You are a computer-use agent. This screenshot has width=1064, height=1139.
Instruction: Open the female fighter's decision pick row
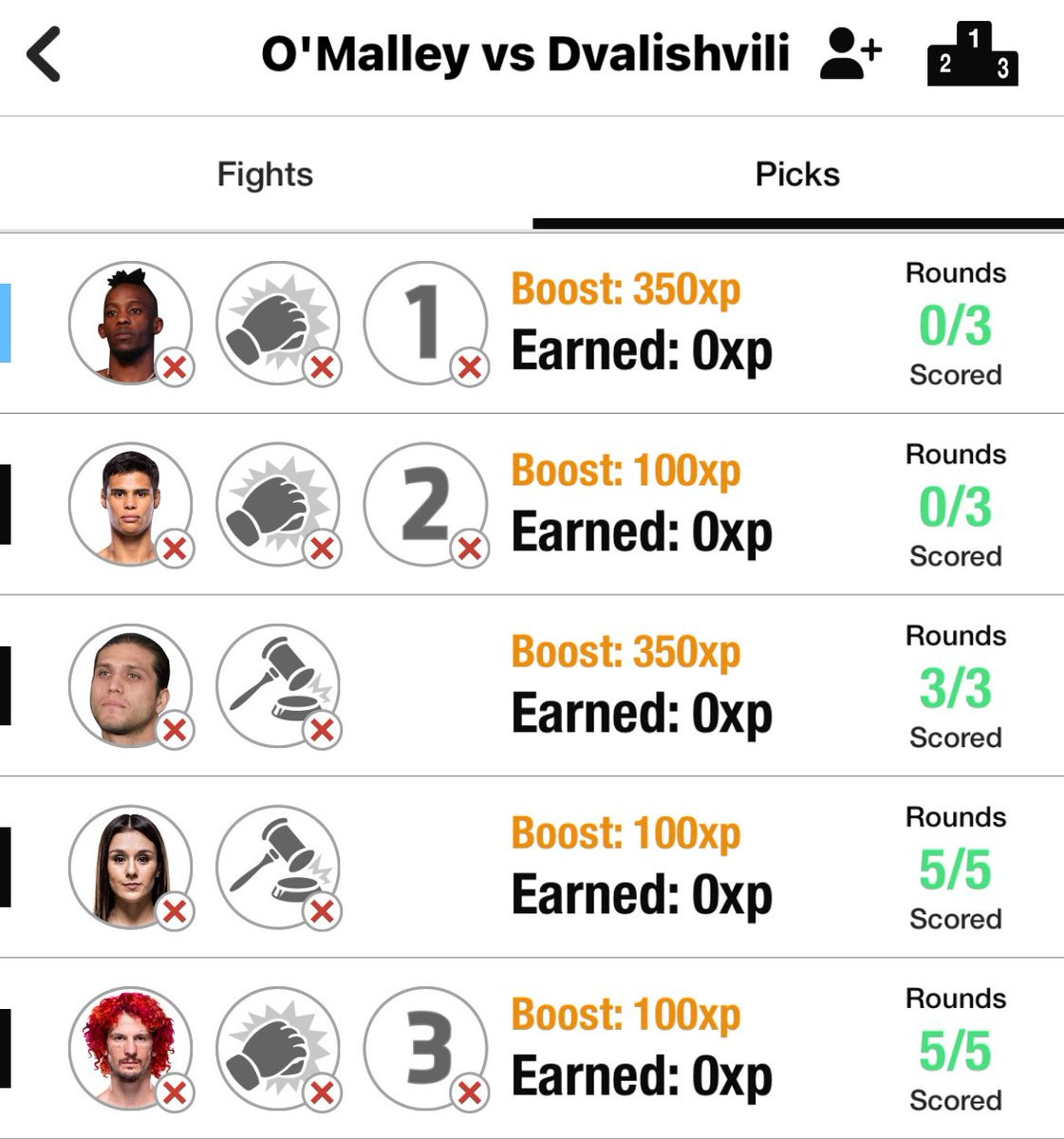pyautogui.click(x=532, y=868)
